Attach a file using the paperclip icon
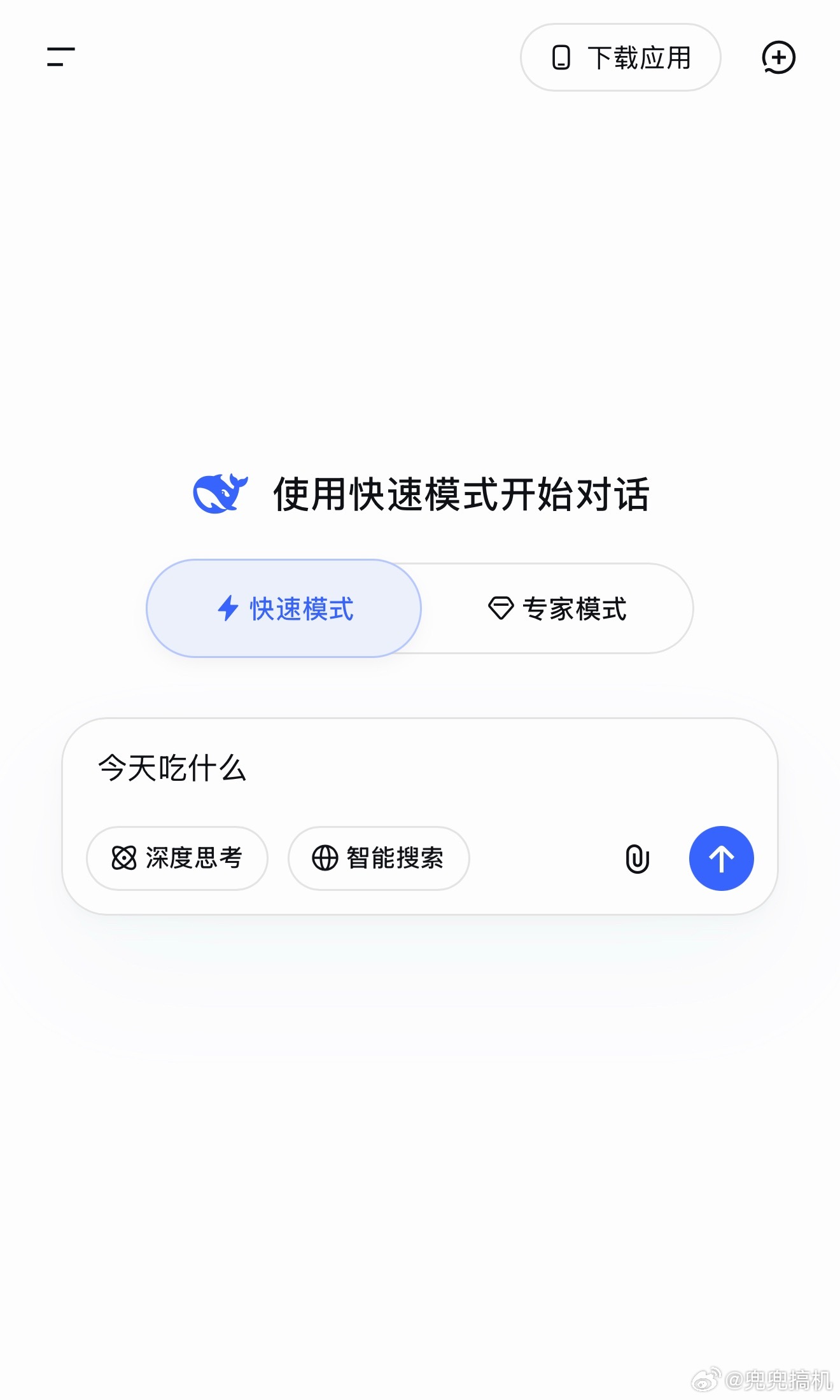The width and height of the screenshot is (840, 1400). click(x=637, y=858)
